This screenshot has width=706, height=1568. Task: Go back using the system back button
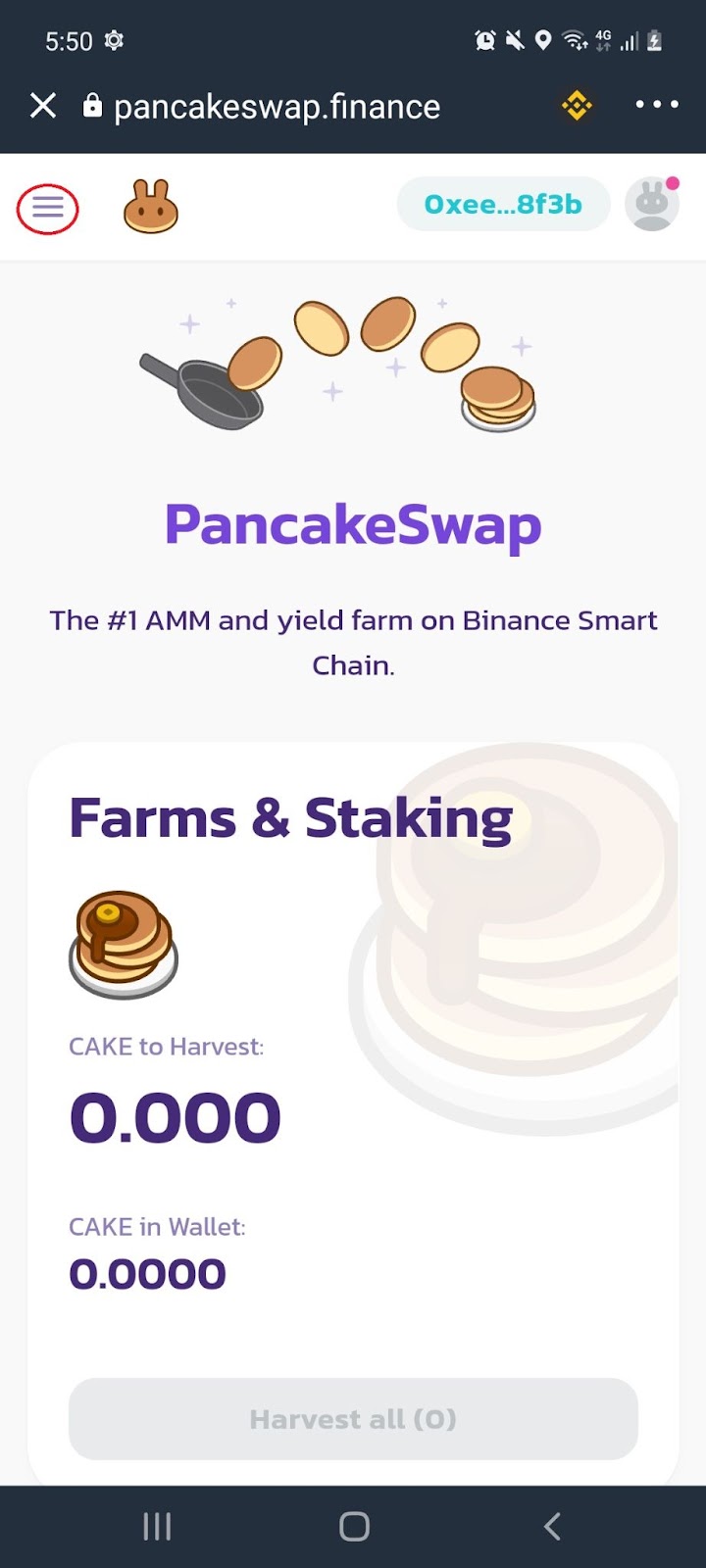pos(552,1526)
